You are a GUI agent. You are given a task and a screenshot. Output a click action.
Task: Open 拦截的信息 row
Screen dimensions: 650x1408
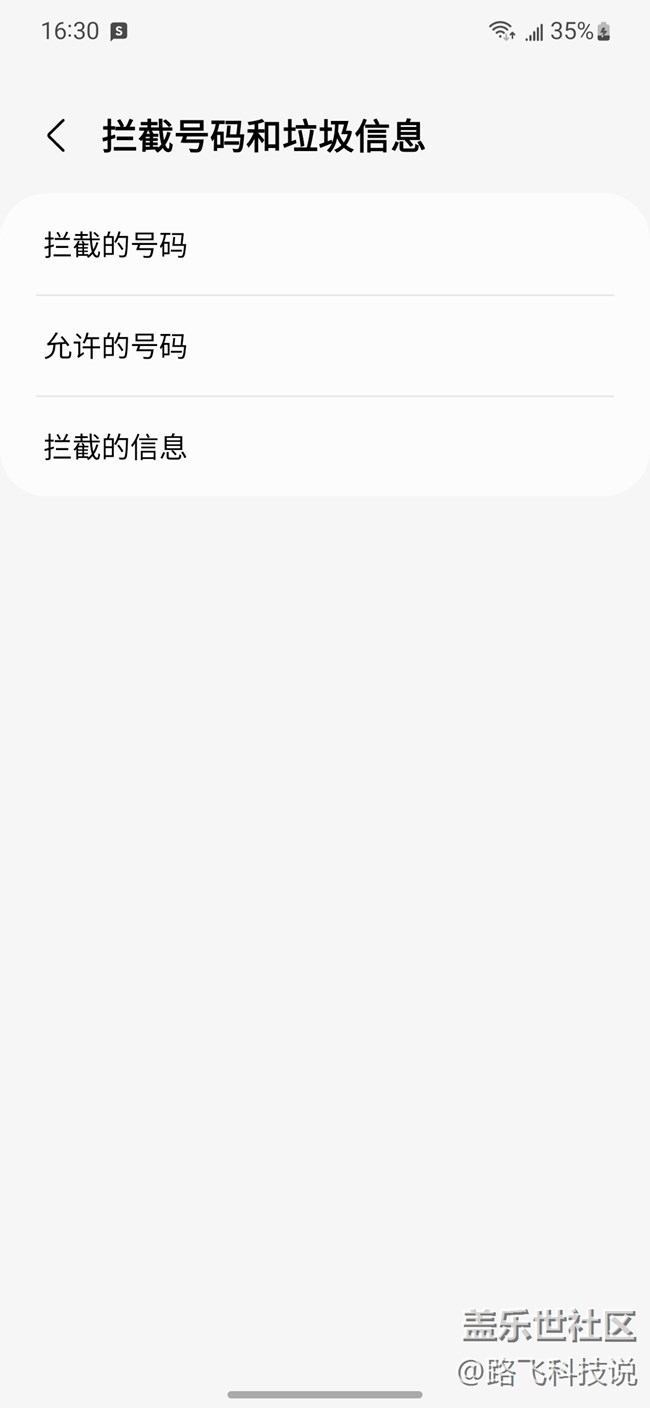[325, 446]
